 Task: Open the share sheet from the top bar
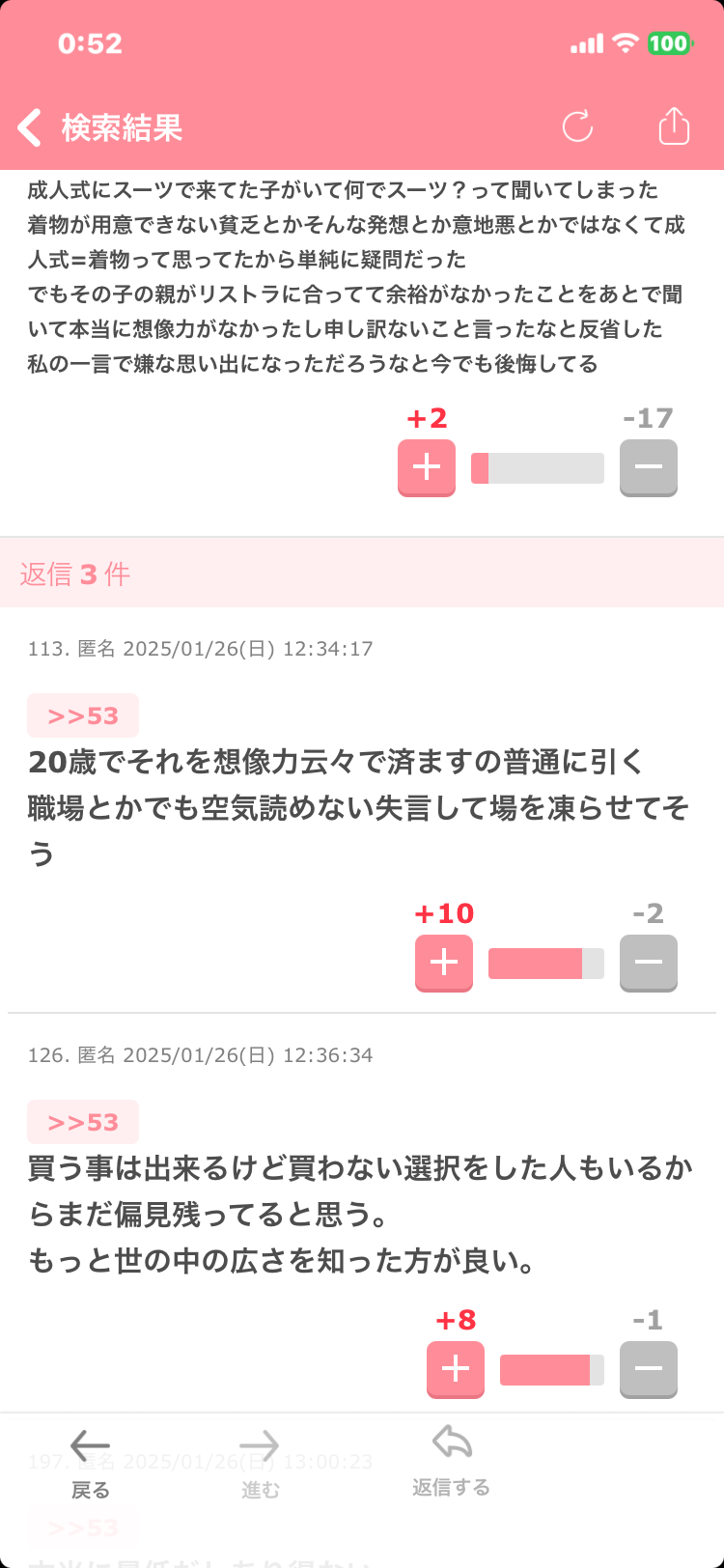pyautogui.click(x=675, y=126)
